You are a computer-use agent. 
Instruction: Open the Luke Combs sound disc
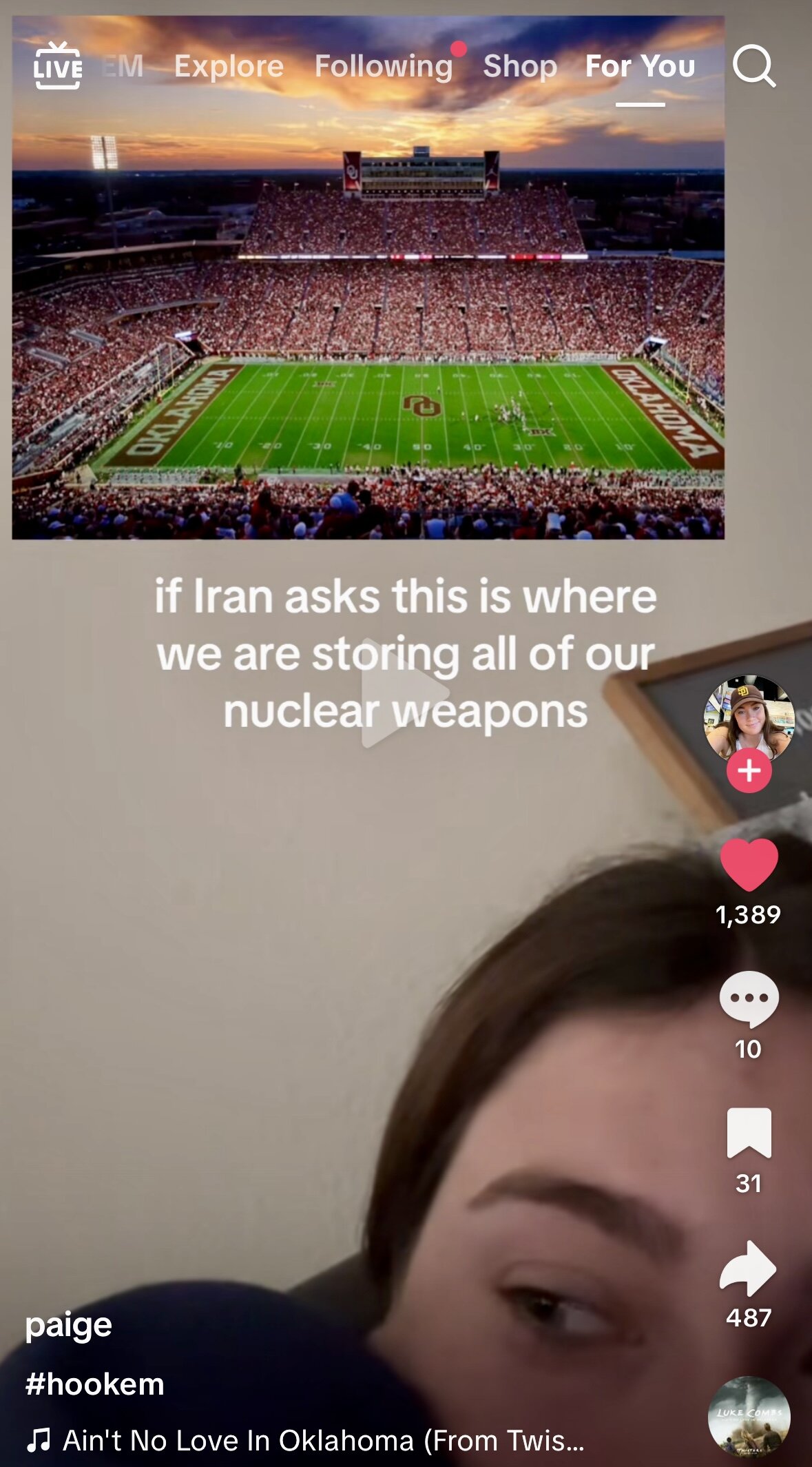click(x=749, y=1417)
